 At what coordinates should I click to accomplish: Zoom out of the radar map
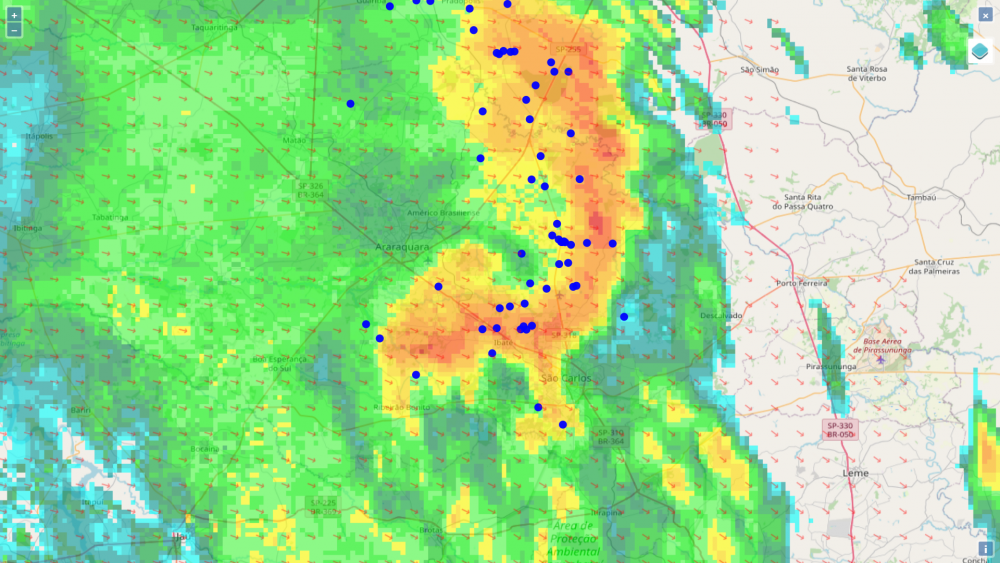pyautogui.click(x=14, y=30)
